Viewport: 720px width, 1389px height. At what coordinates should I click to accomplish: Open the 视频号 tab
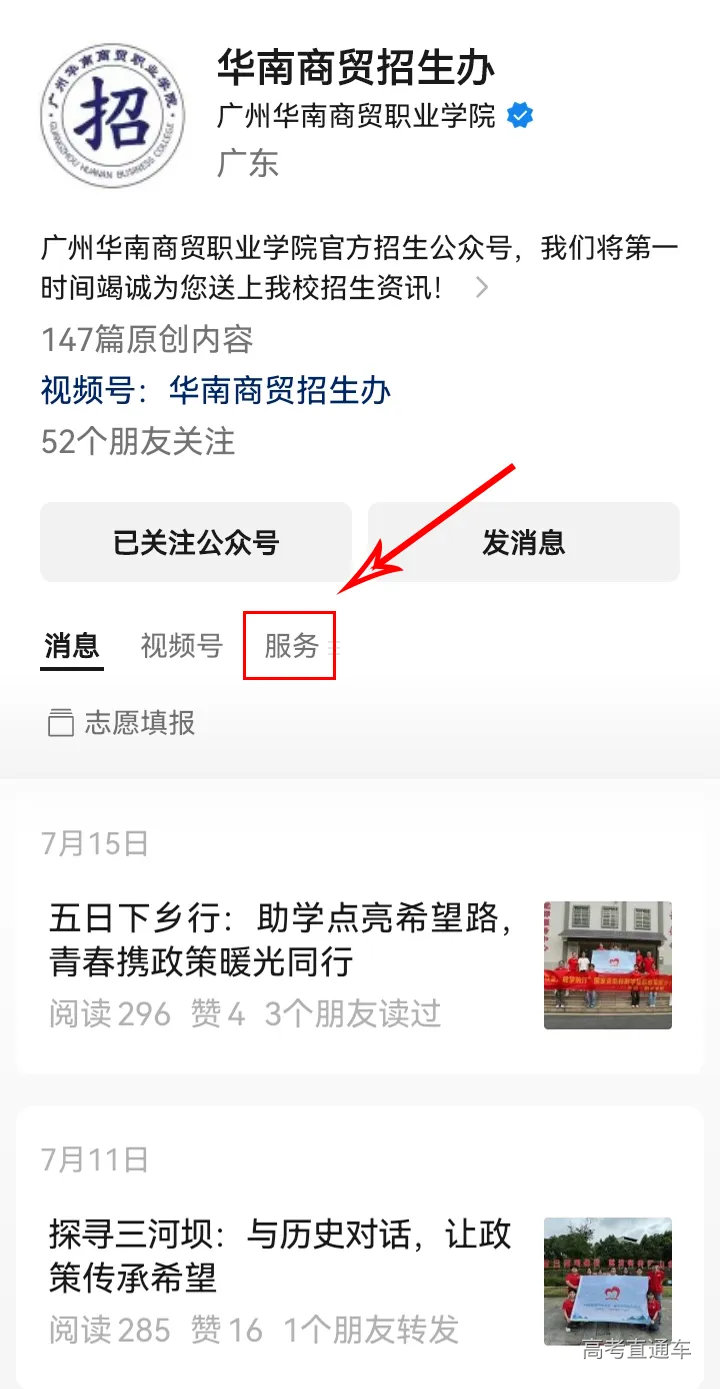pos(180,646)
